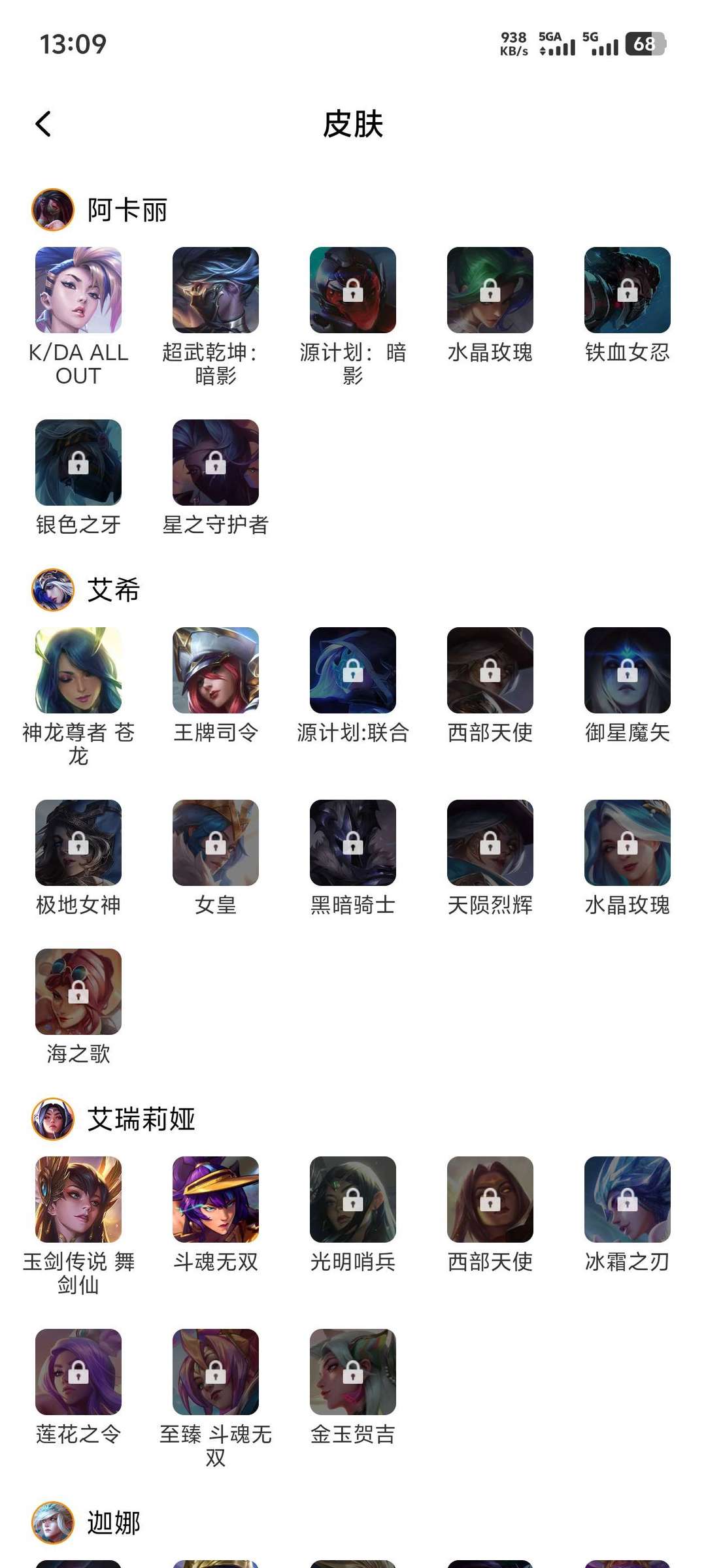Open the 斗魂无双 skin

(x=216, y=1200)
